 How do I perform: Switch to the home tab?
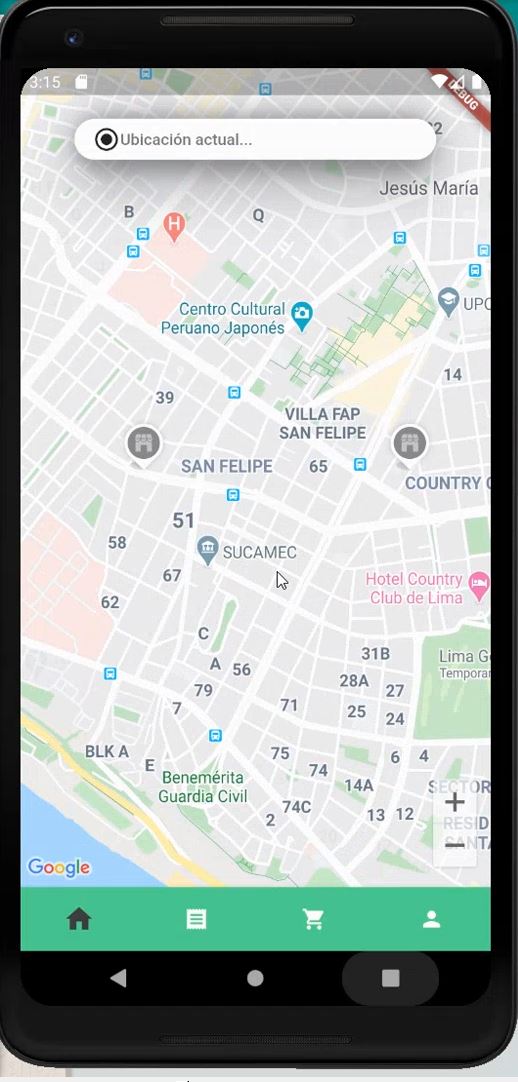click(x=79, y=919)
